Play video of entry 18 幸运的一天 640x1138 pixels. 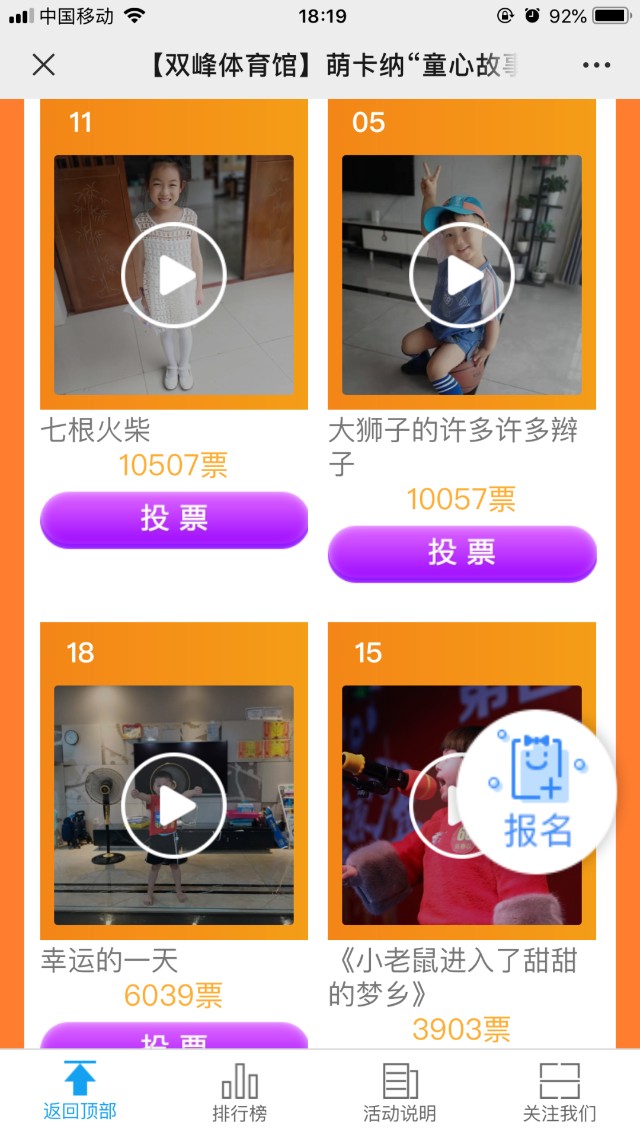174,805
